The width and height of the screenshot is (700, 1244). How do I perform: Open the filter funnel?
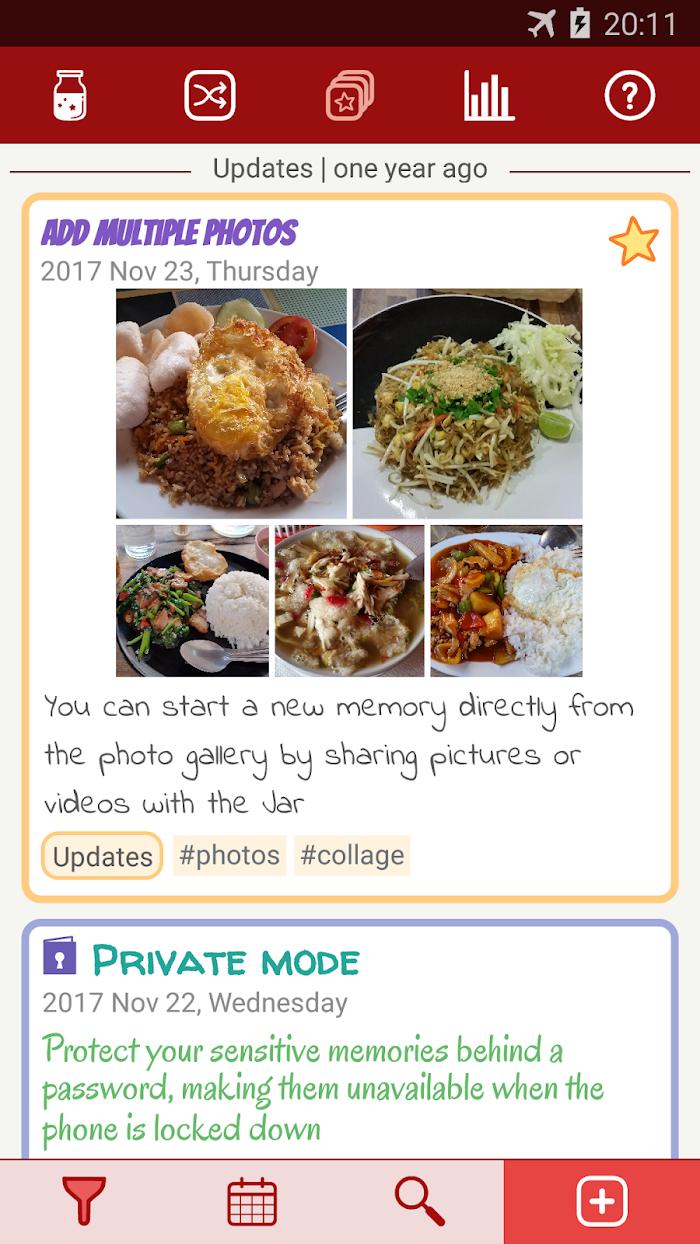[x=84, y=1201]
